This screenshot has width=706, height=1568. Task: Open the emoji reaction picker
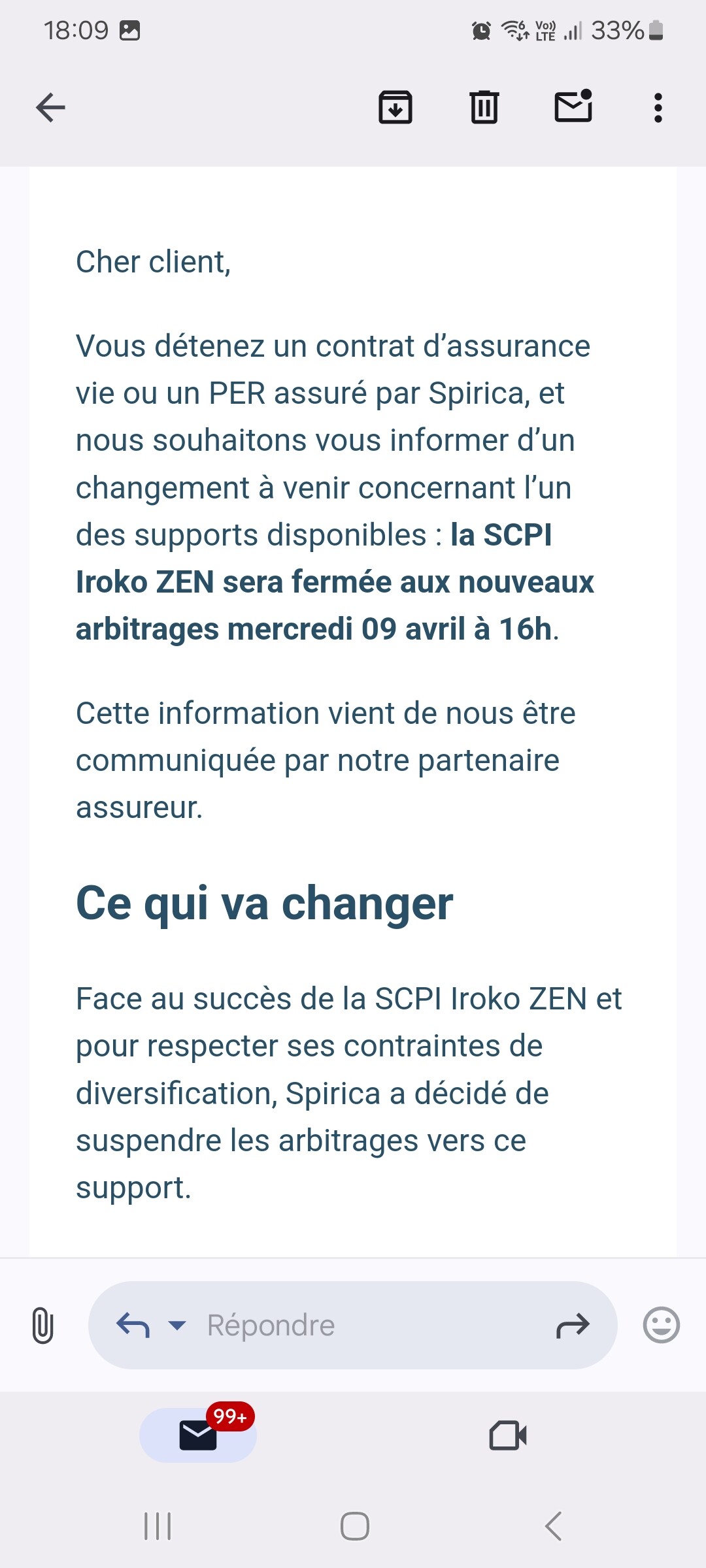click(x=662, y=1325)
